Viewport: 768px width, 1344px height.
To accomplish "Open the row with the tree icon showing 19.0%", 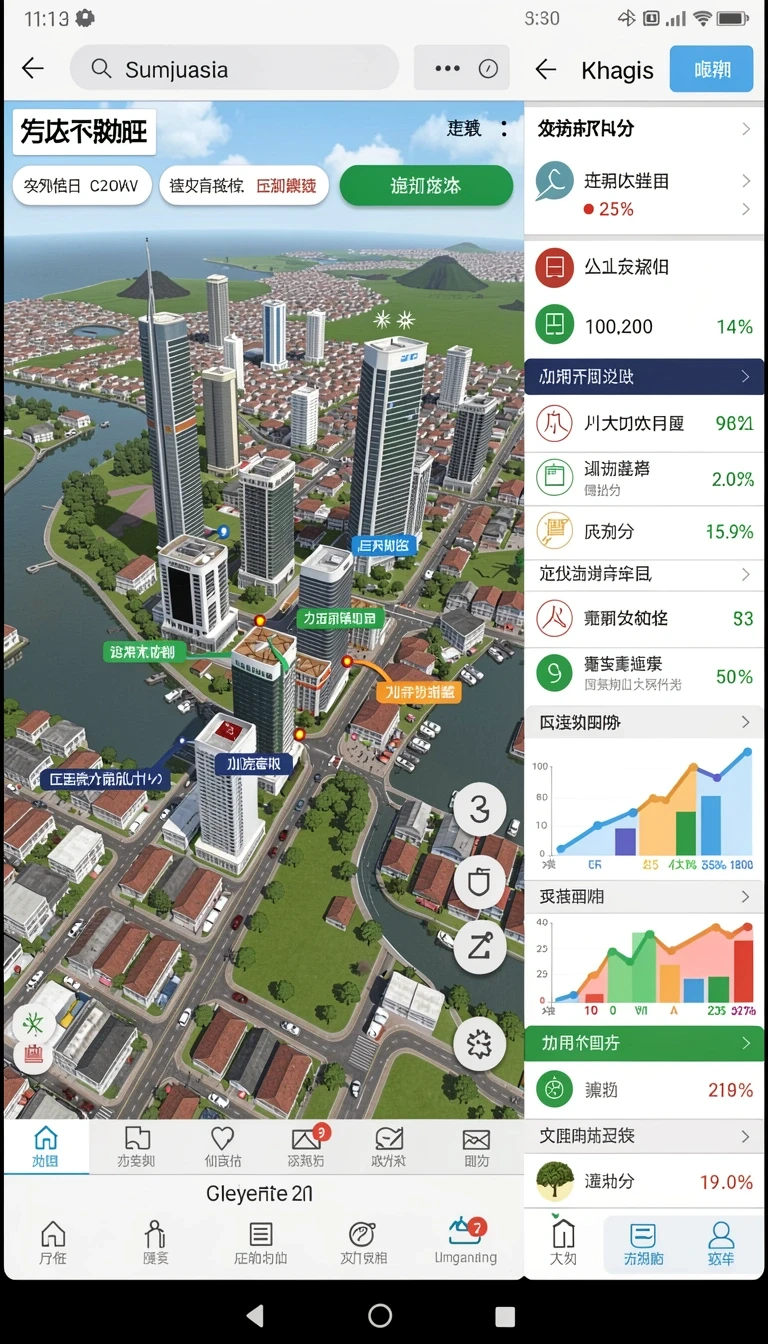I will pyautogui.click(x=644, y=1181).
